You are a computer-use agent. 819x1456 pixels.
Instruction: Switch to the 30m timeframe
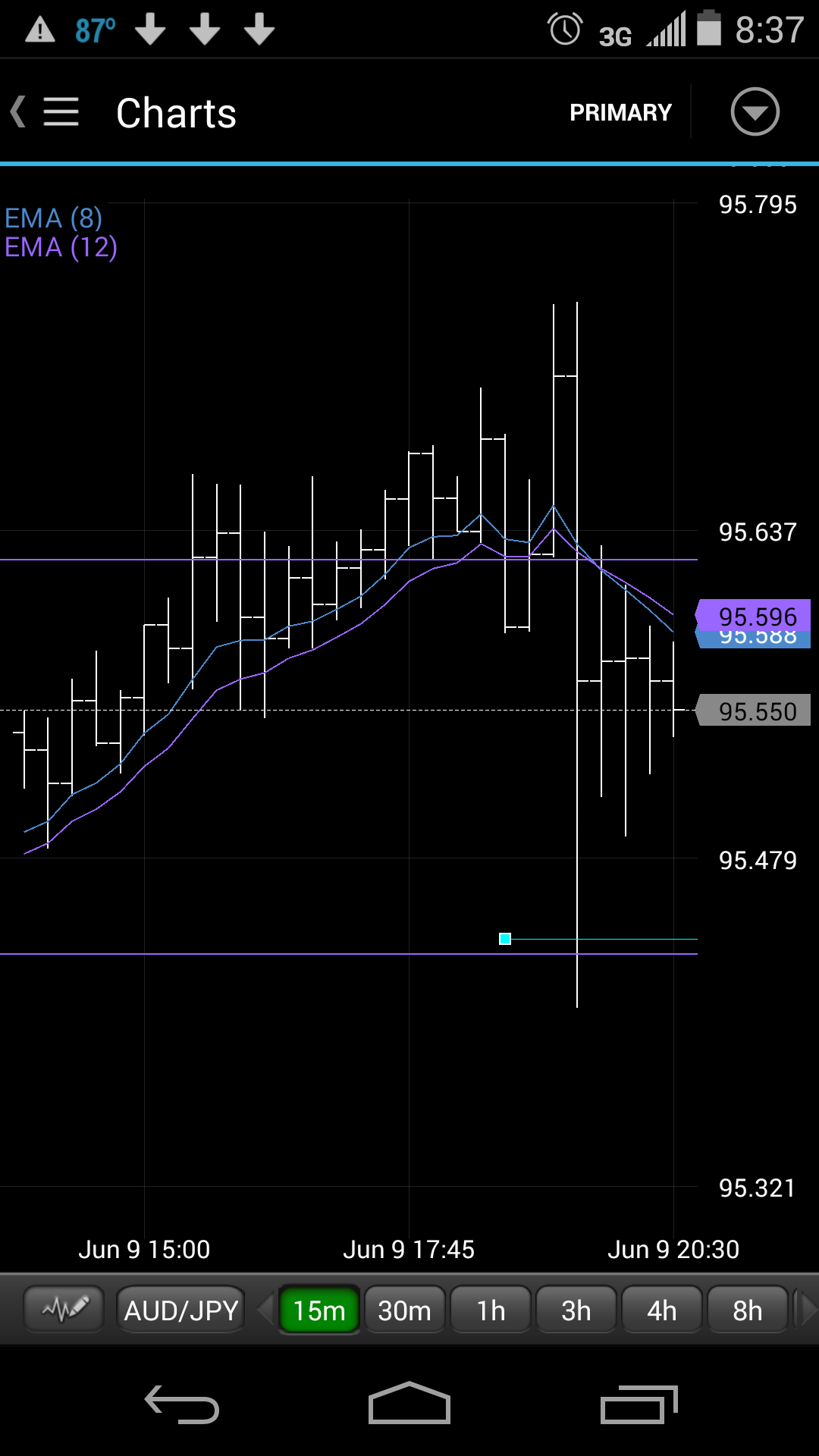(405, 1310)
